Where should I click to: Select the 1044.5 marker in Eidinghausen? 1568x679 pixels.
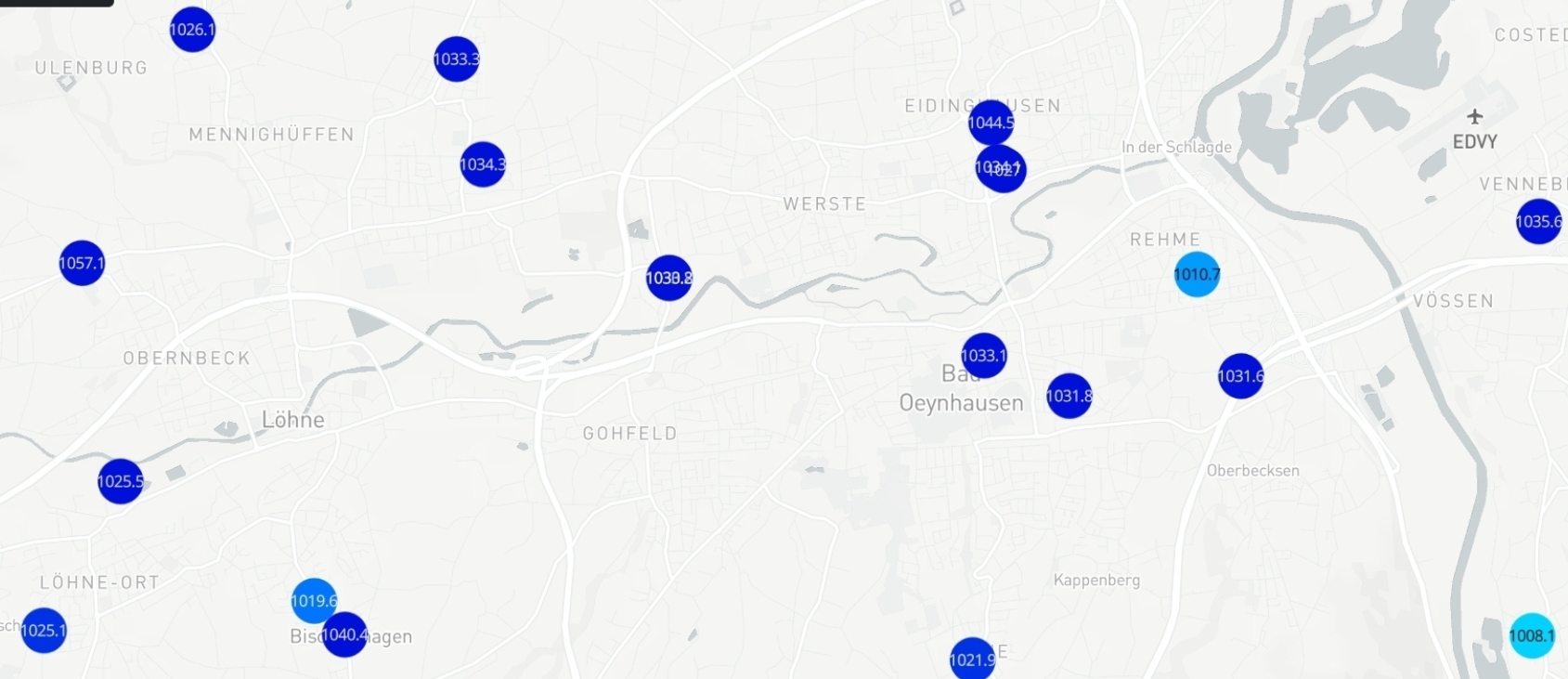(991, 122)
